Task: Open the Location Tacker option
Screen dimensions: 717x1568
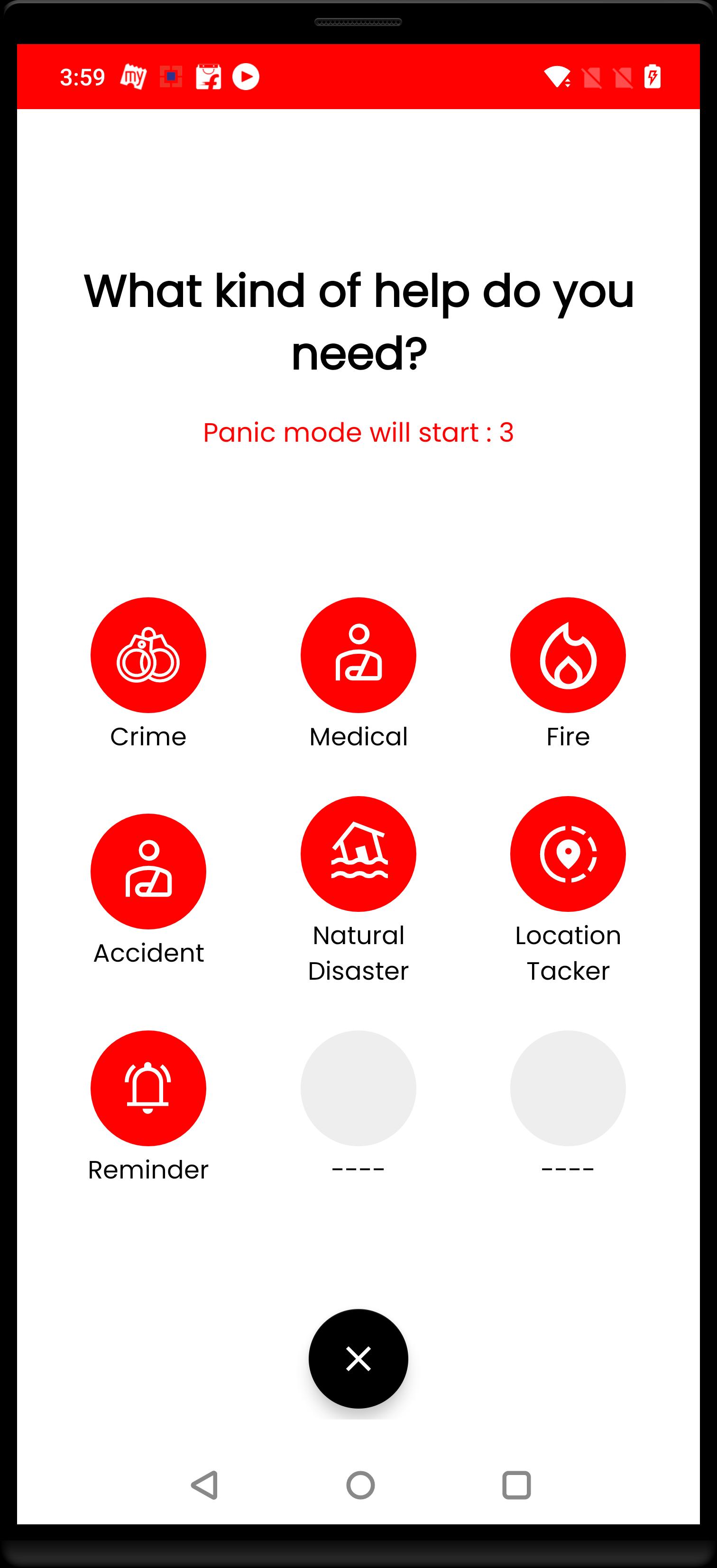Action: click(568, 854)
